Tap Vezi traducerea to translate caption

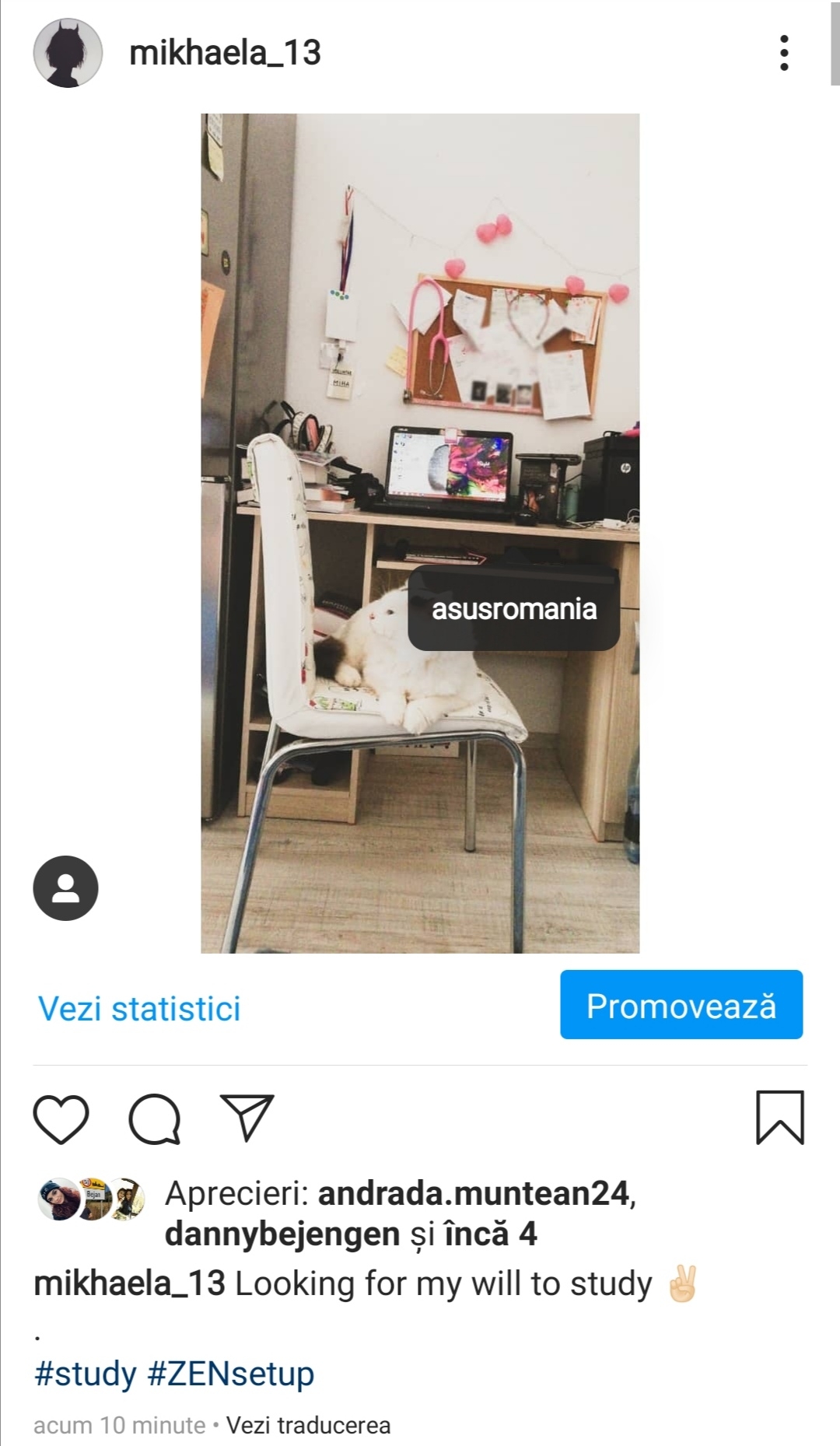(x=308, y=1425)
